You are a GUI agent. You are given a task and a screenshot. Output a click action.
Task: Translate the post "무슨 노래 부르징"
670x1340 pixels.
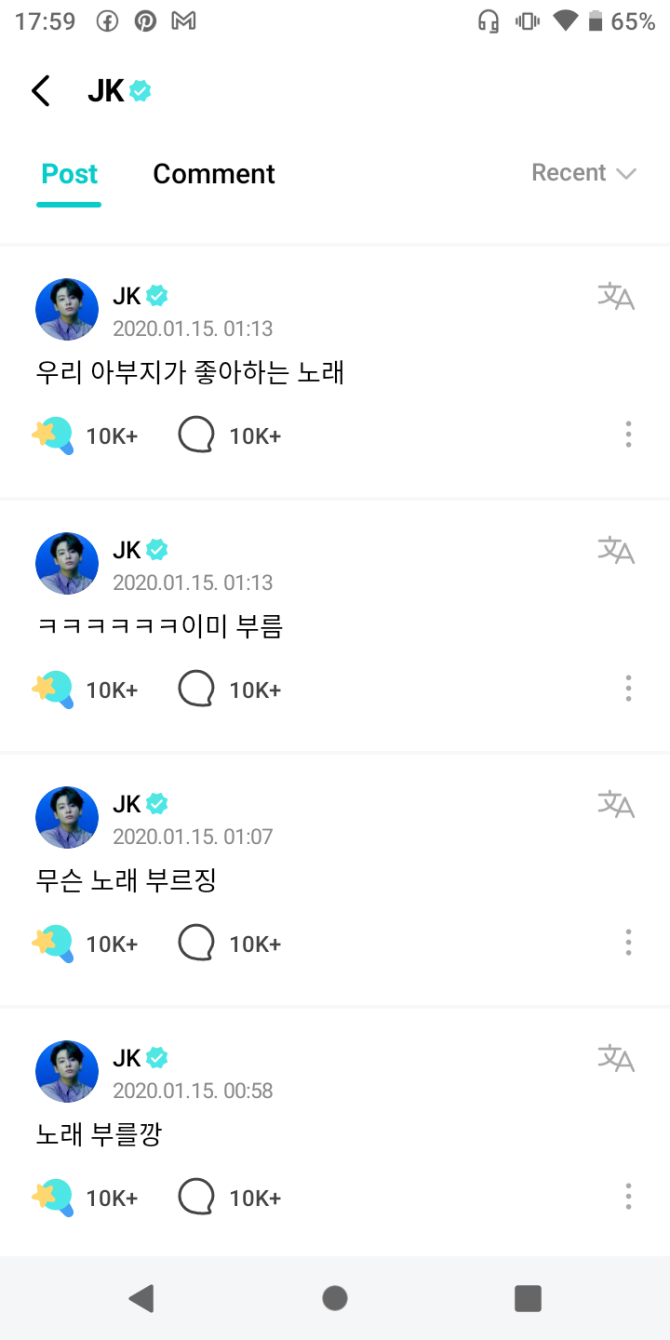[x=615, y=804]
